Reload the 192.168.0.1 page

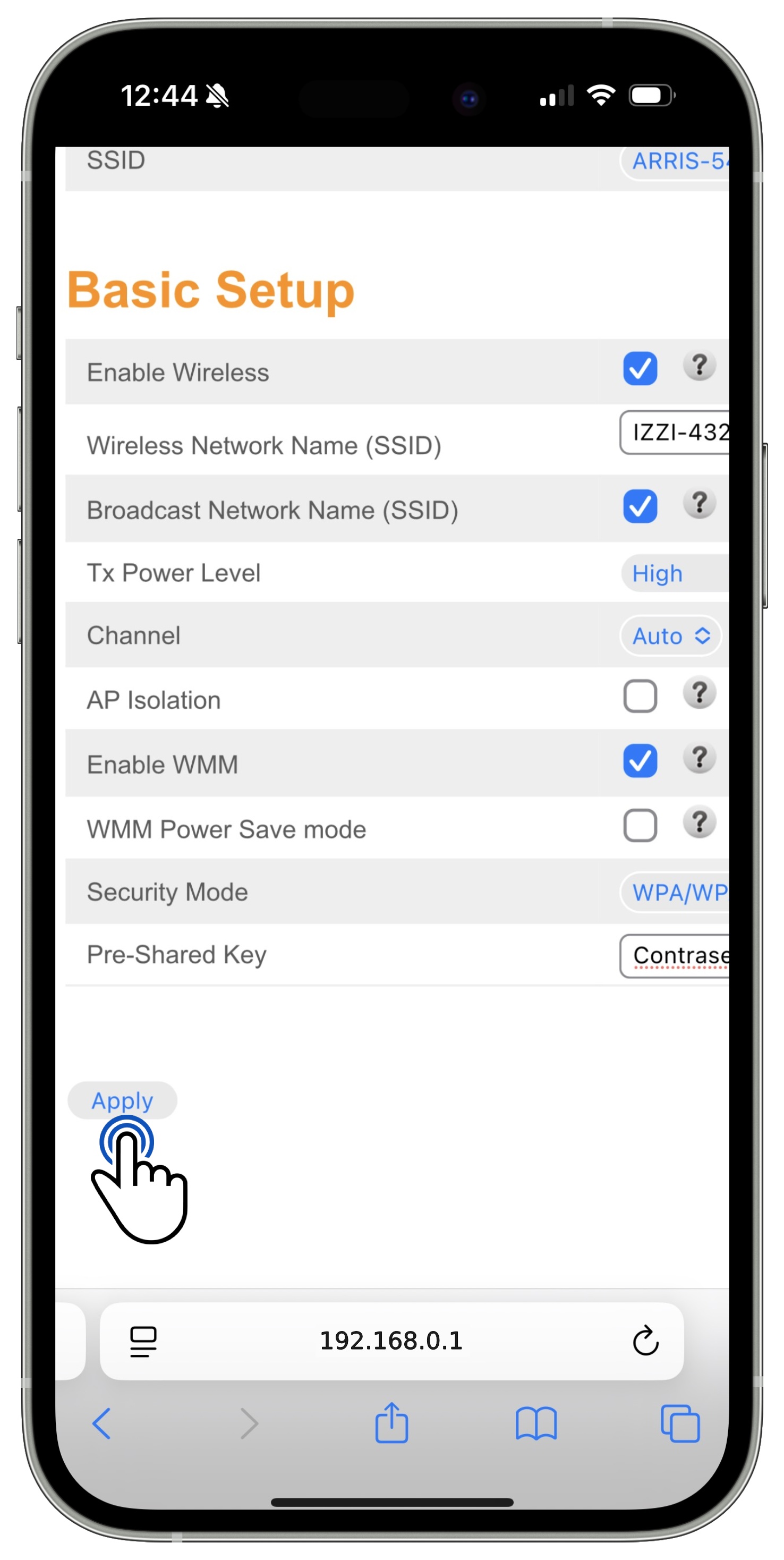[645, 1341]
